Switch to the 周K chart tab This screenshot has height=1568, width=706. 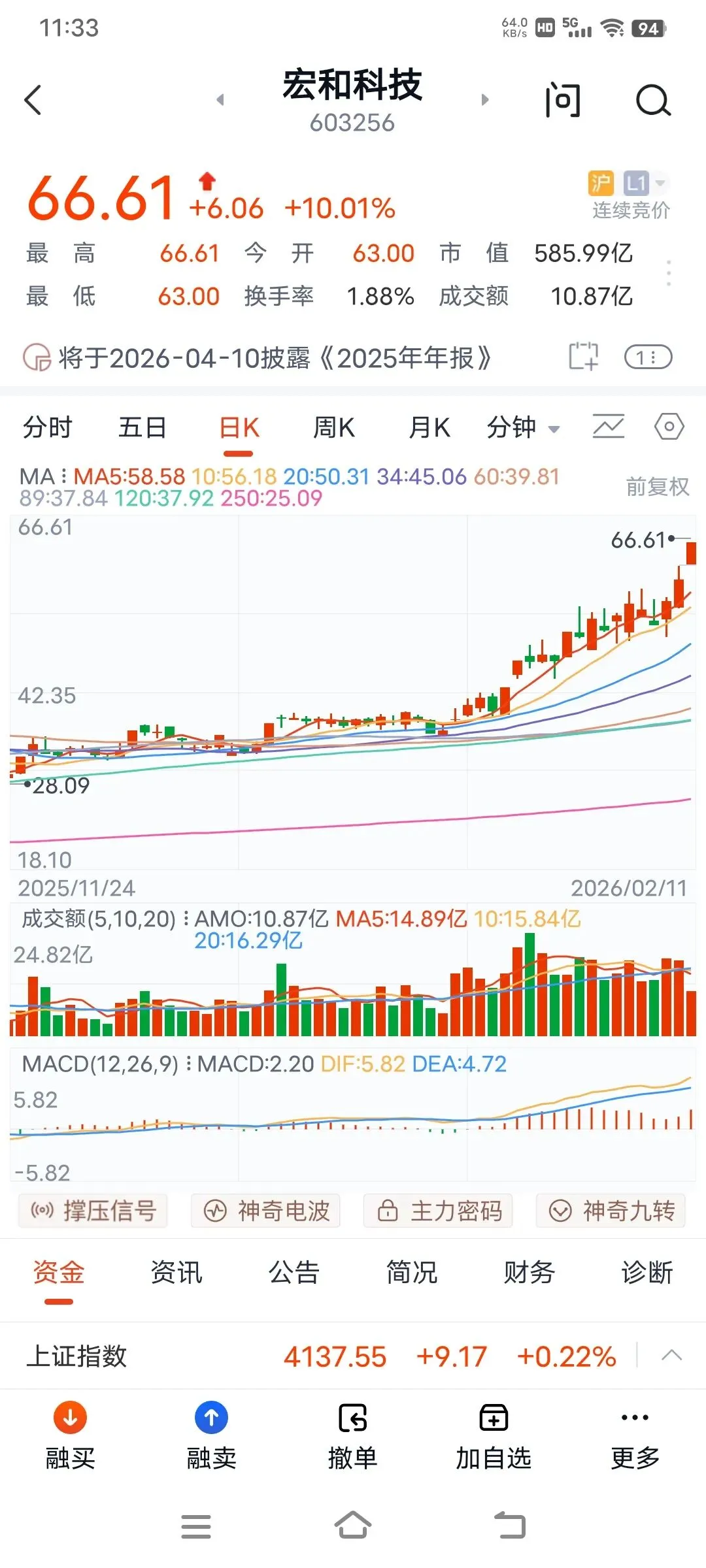pos(333,428)
